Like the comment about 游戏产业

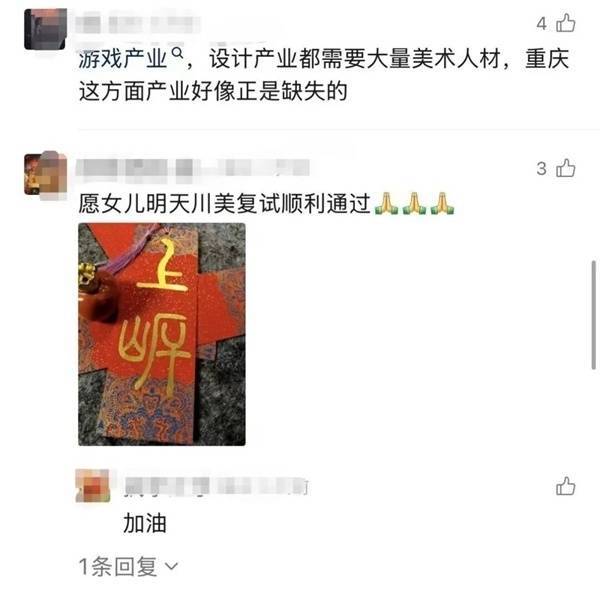tap(566, 22)
